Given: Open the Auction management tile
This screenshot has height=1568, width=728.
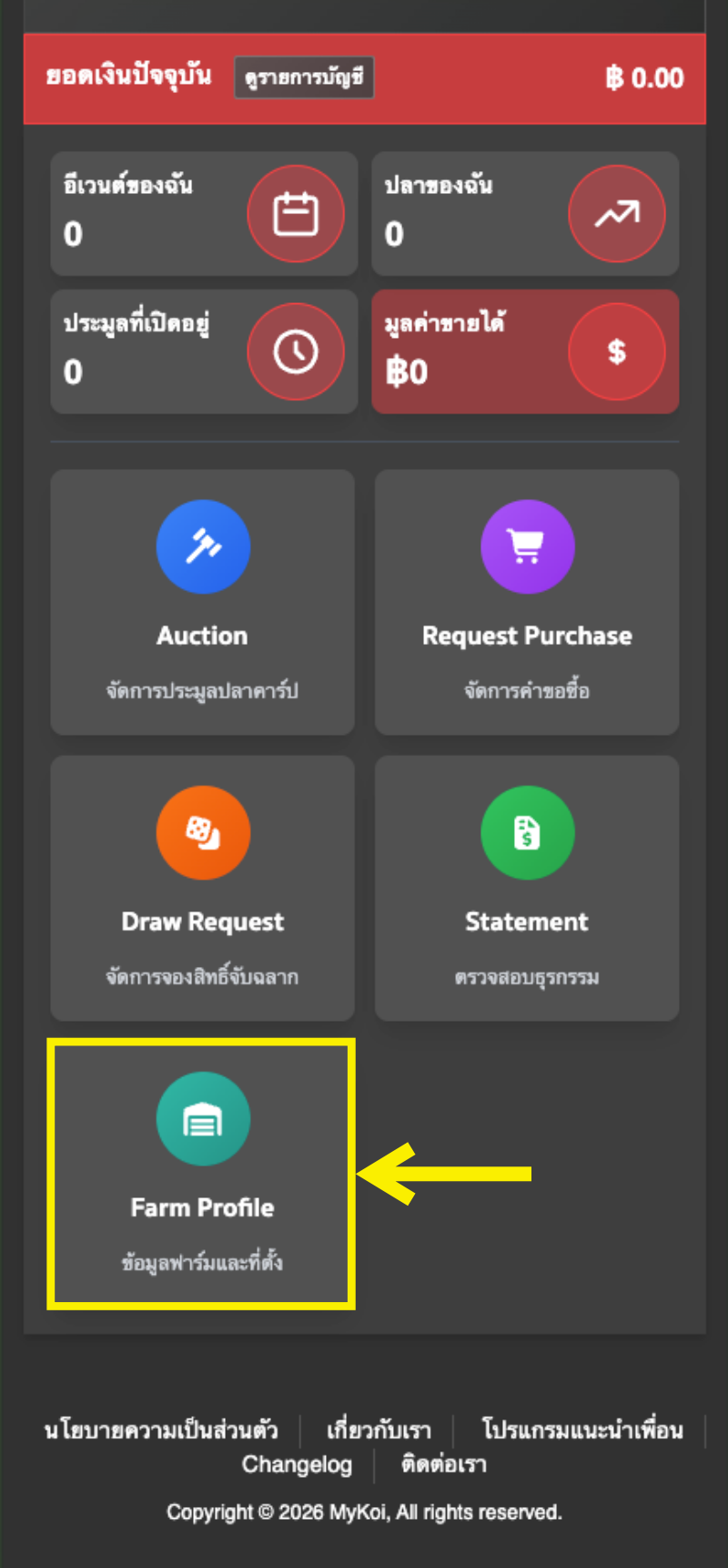Looking at the screenshot, I should pyautogui.click(x=203, y=602).
